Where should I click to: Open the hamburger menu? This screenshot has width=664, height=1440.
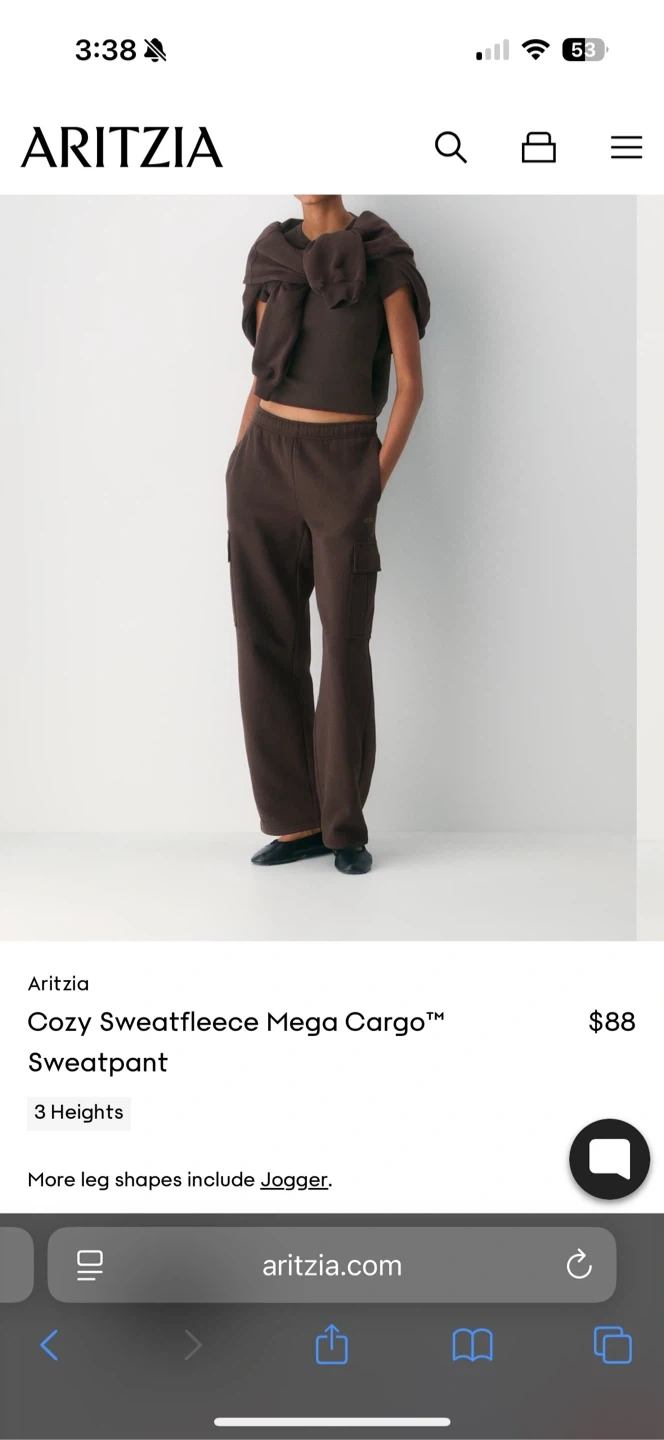[x=626, y=148]
